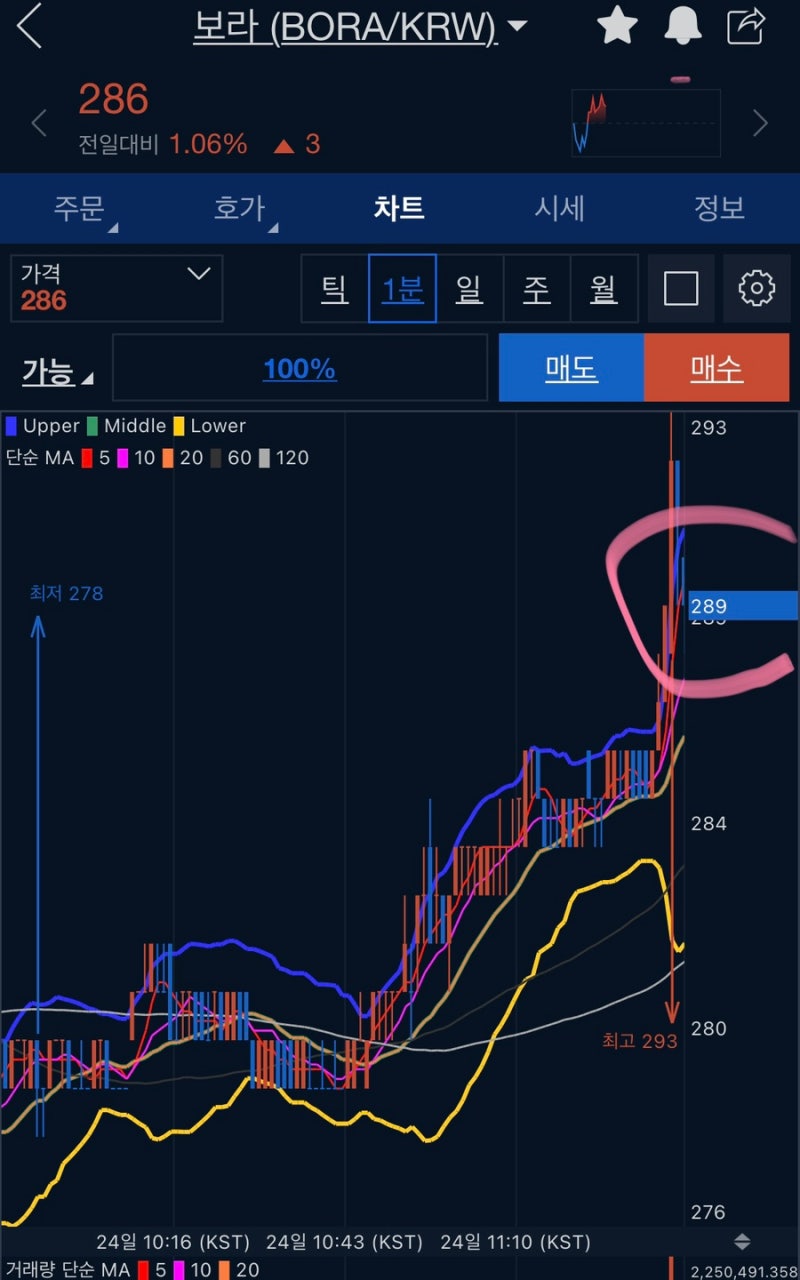Set a price alert with the bell icon
The width and height of the screenshot is (800, 1280).
point(683,27)
